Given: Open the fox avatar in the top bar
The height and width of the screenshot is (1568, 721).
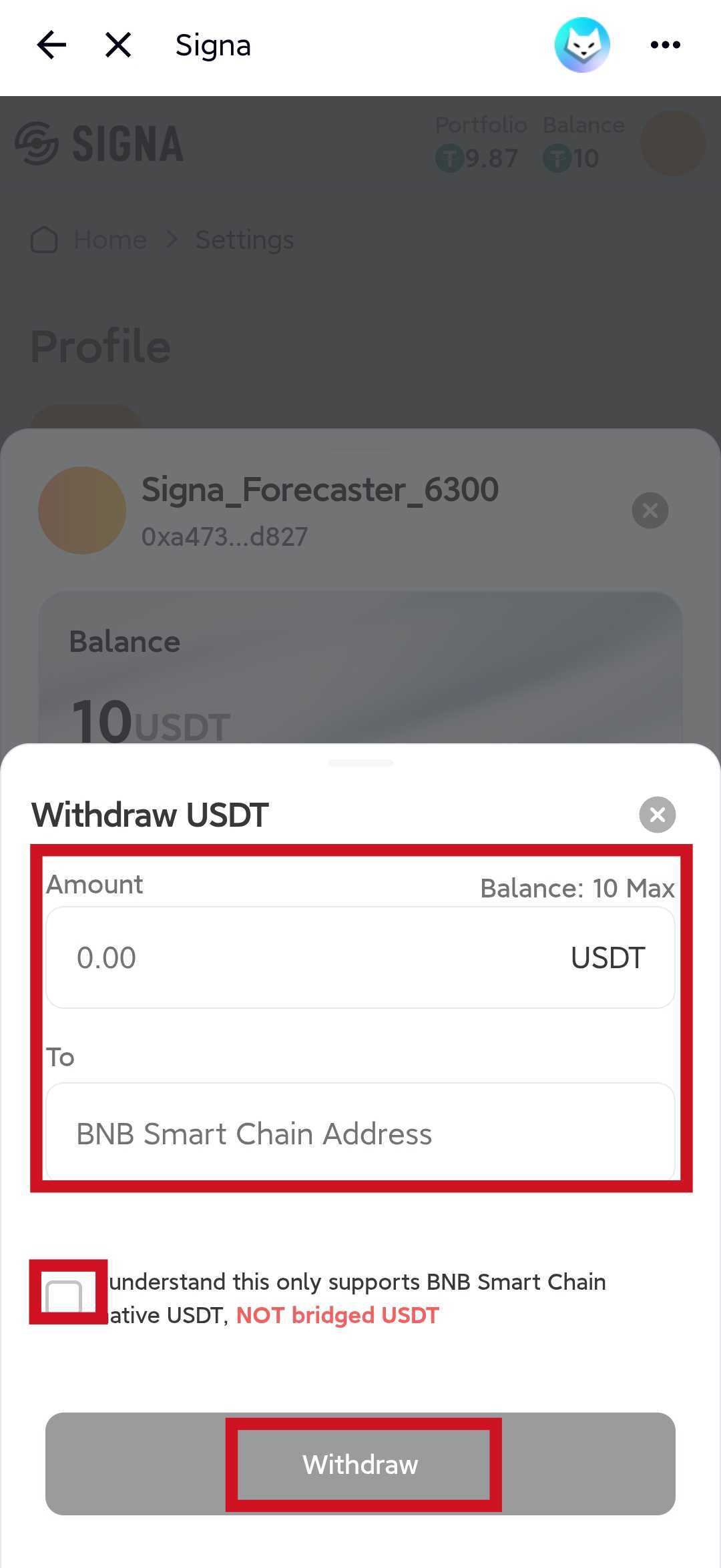Looking at the screenshot, I should 582,44.
